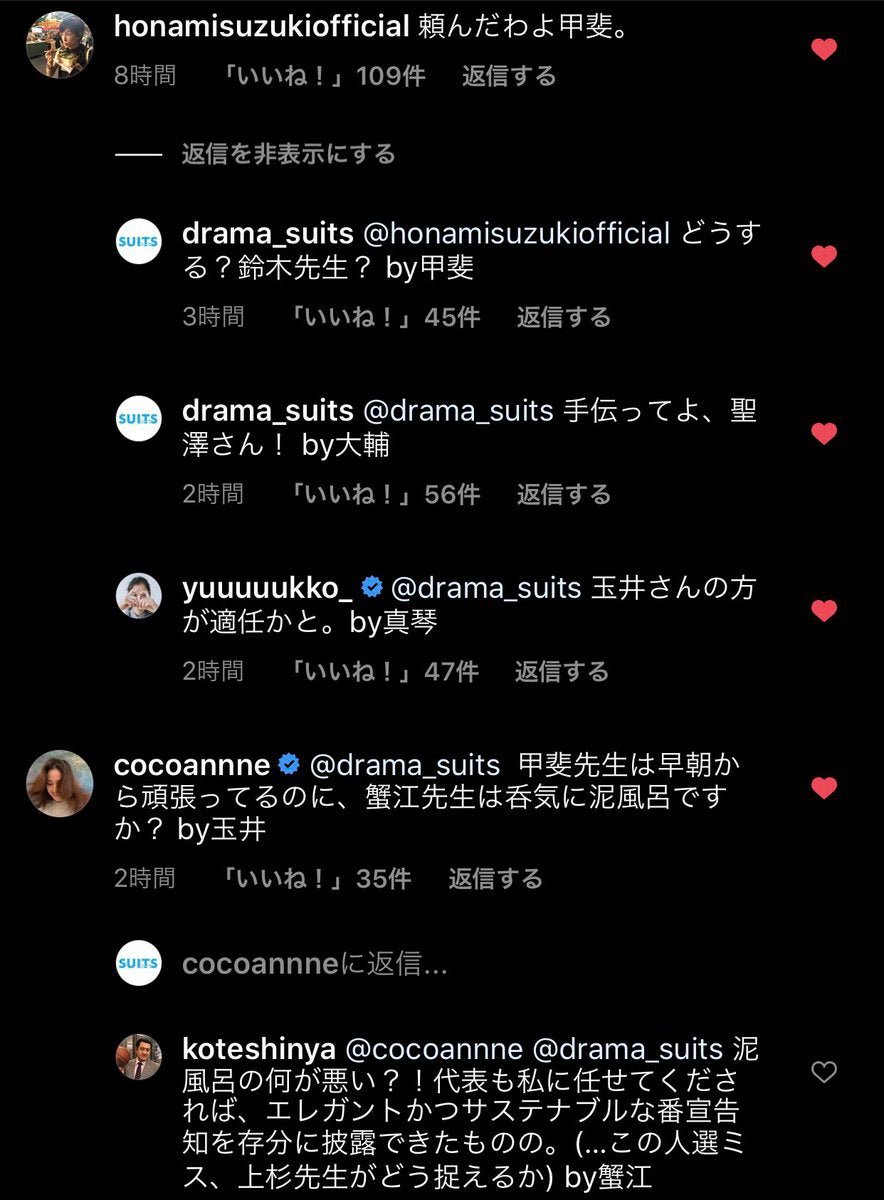Reply to honamisuzukiofficial's comment
The image size is (884, 1200).
[x=508, y=75]
